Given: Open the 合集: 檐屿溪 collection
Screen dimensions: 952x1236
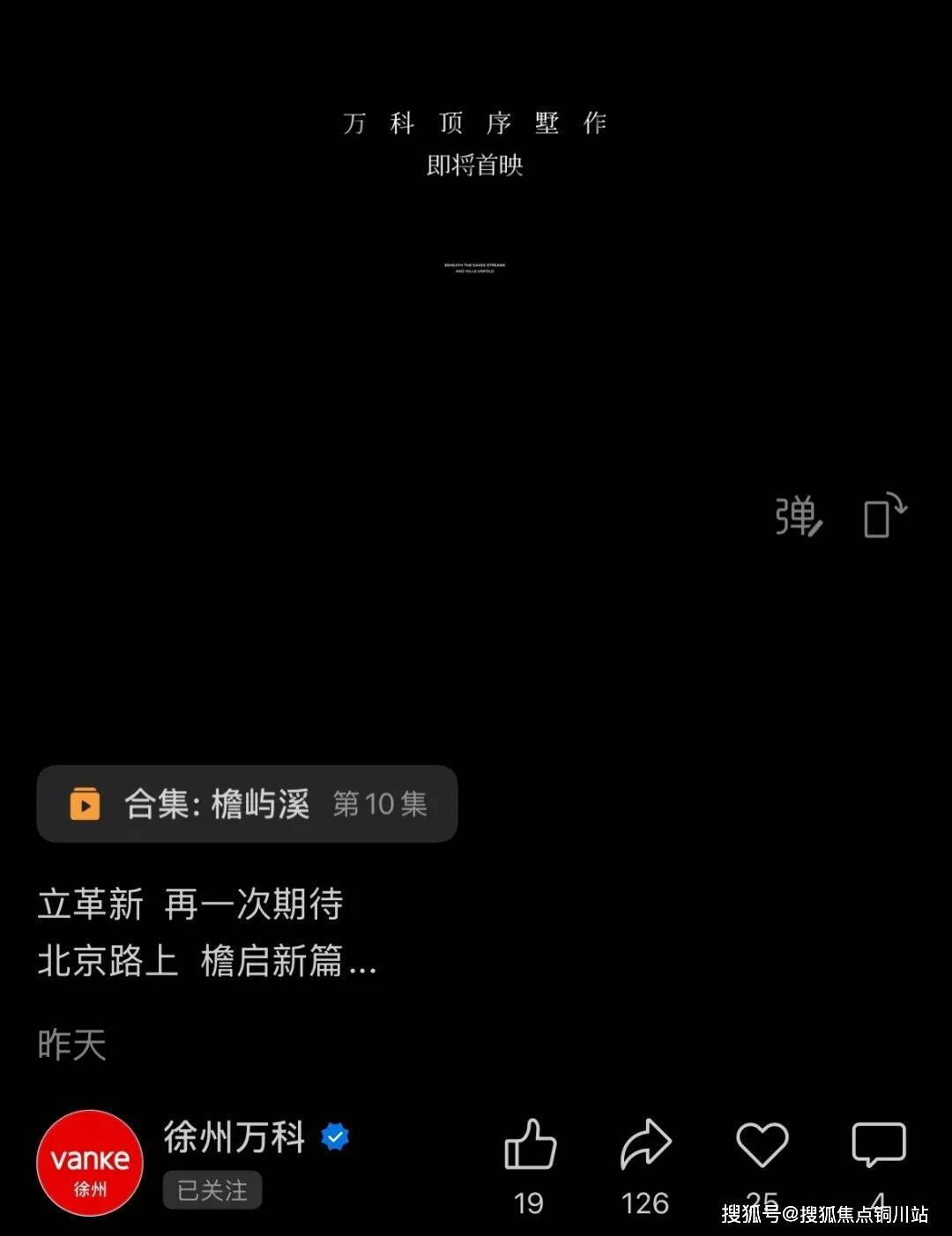Looking at the screenshot, I should pyautogui.click(x=247, y=804).
